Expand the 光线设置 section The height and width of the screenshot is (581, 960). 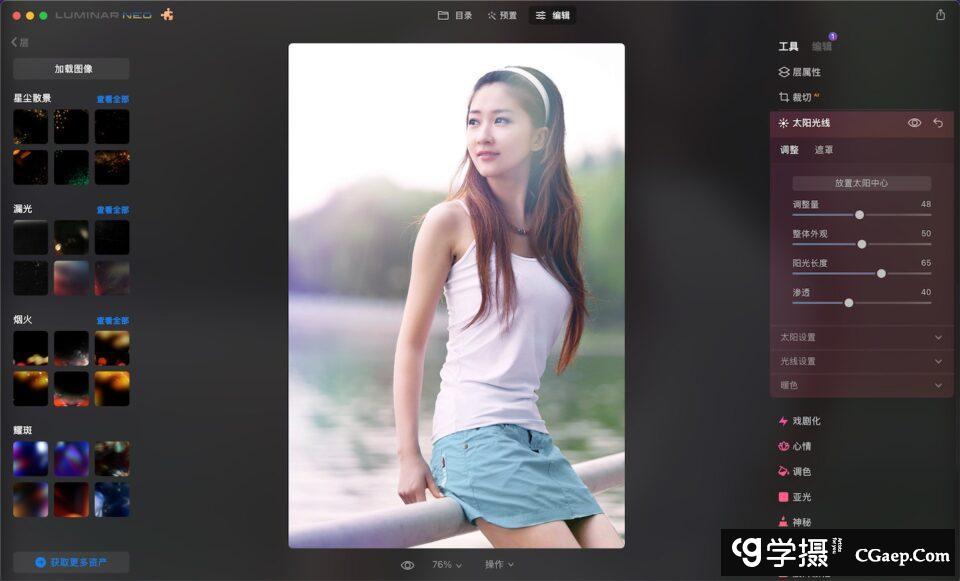coord(861,361)
